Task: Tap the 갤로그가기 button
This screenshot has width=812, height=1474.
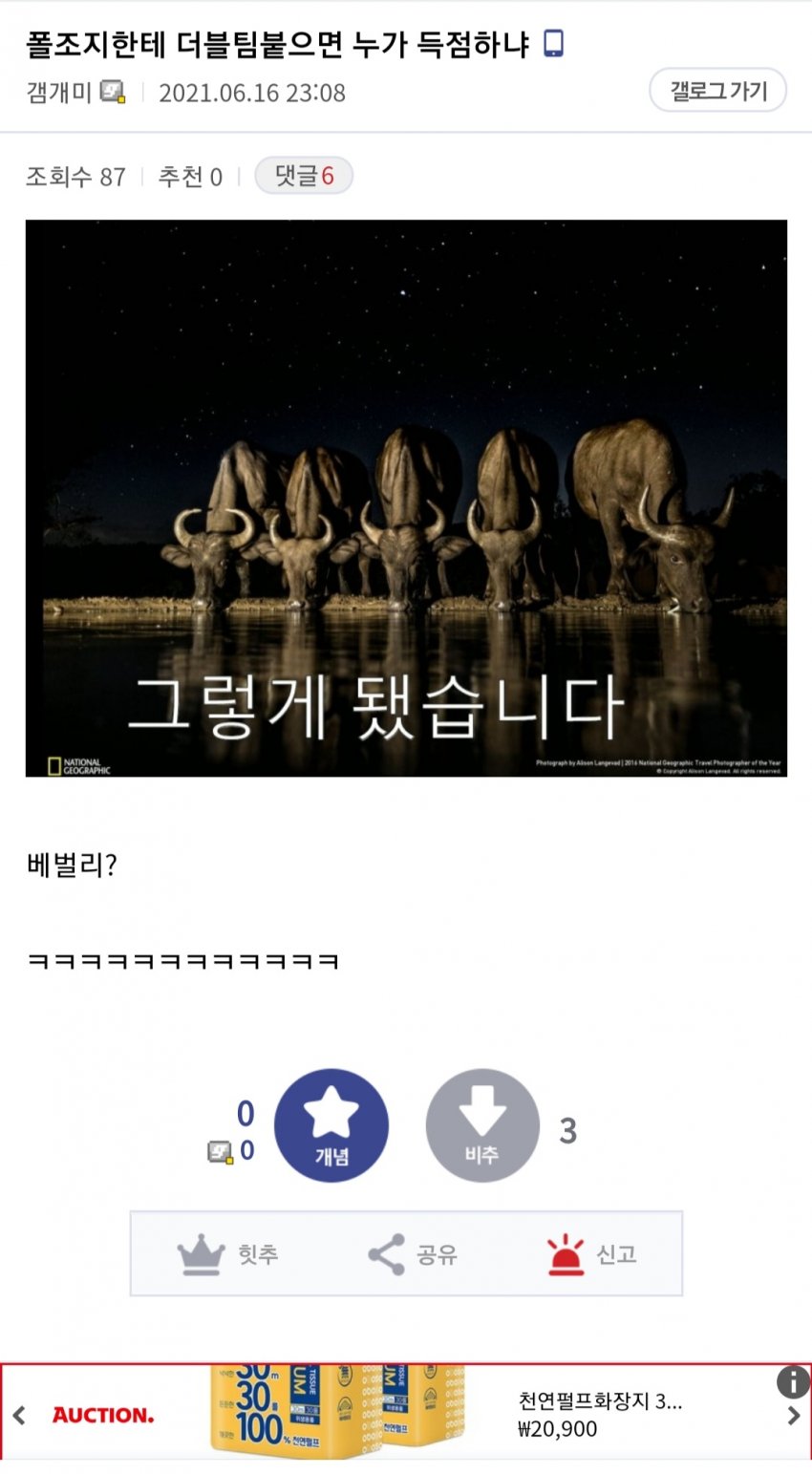Action: (x=717, y=91)
